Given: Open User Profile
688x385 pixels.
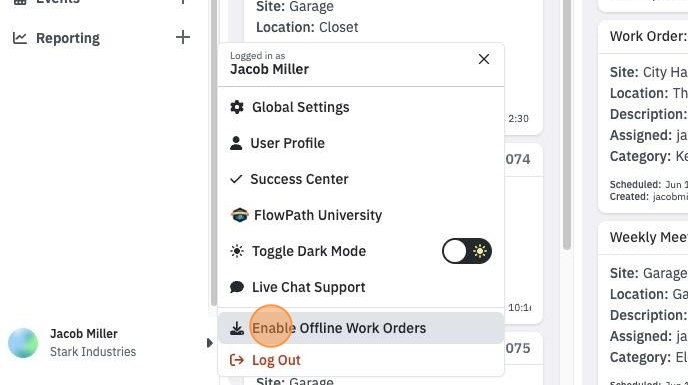Looking at the screenshot, I should click(361, 143).
